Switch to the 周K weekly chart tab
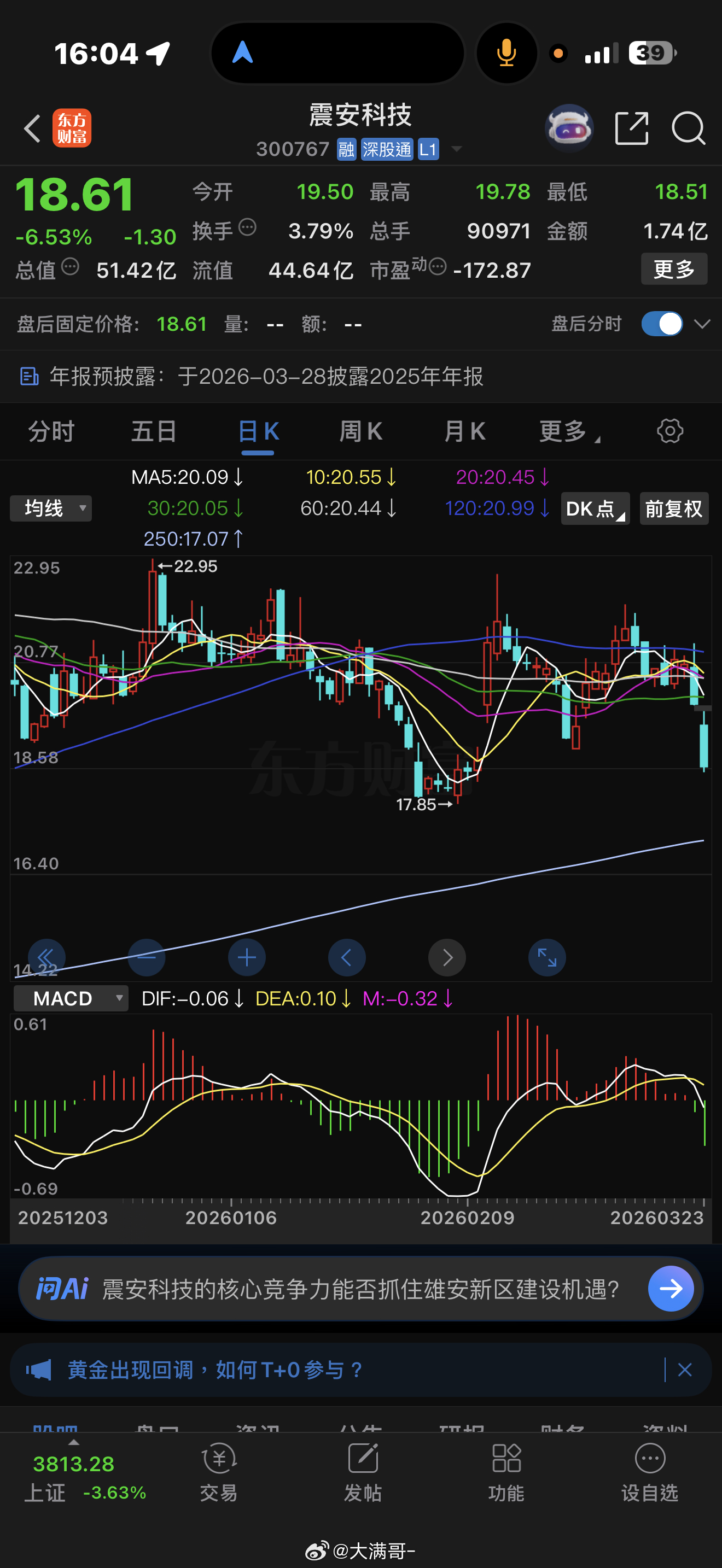 [361, 431]
